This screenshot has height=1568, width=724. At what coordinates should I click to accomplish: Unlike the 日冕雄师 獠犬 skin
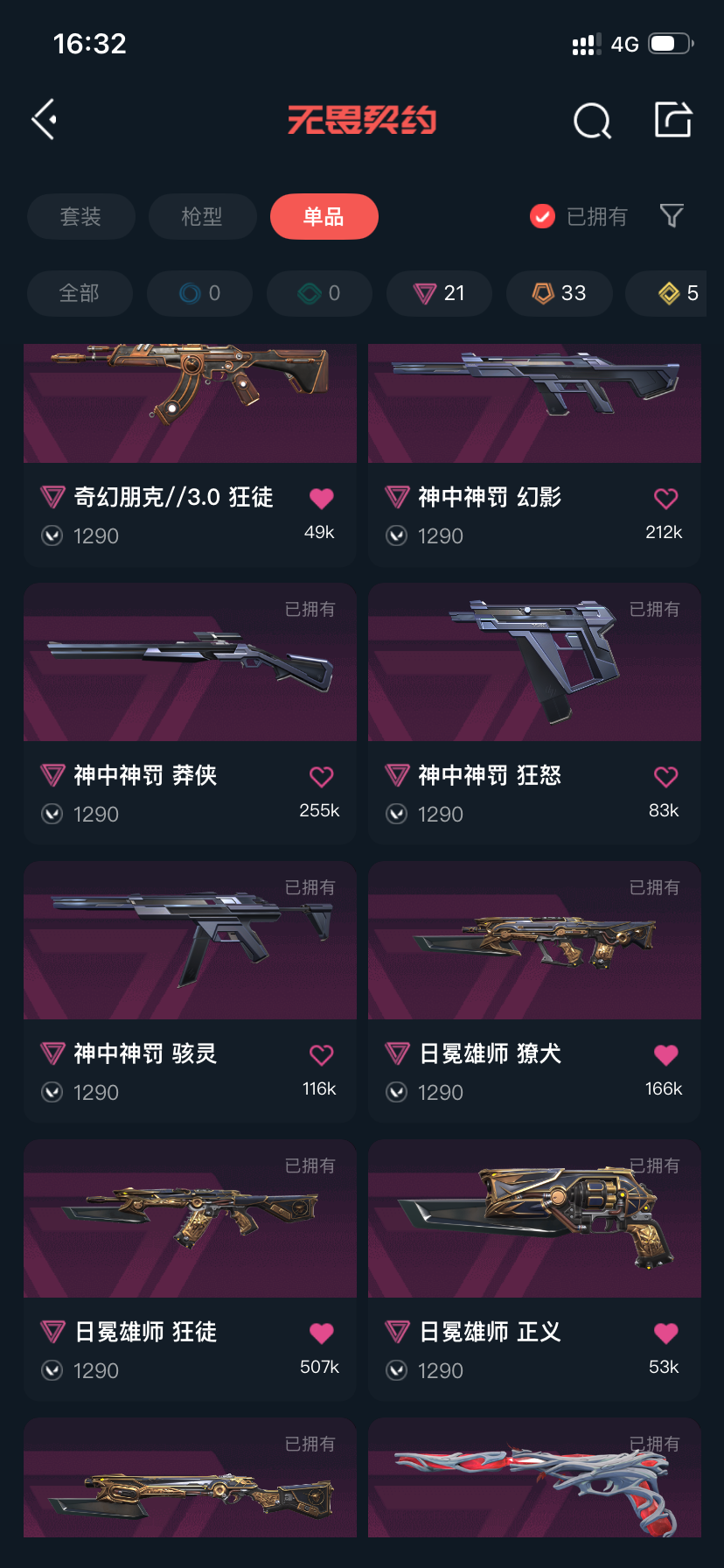[665, 1055]
